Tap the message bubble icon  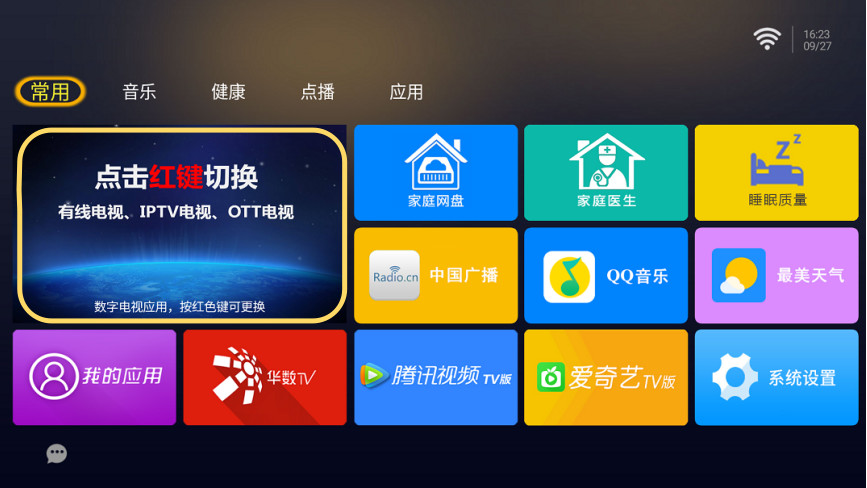tap(57, 454)
